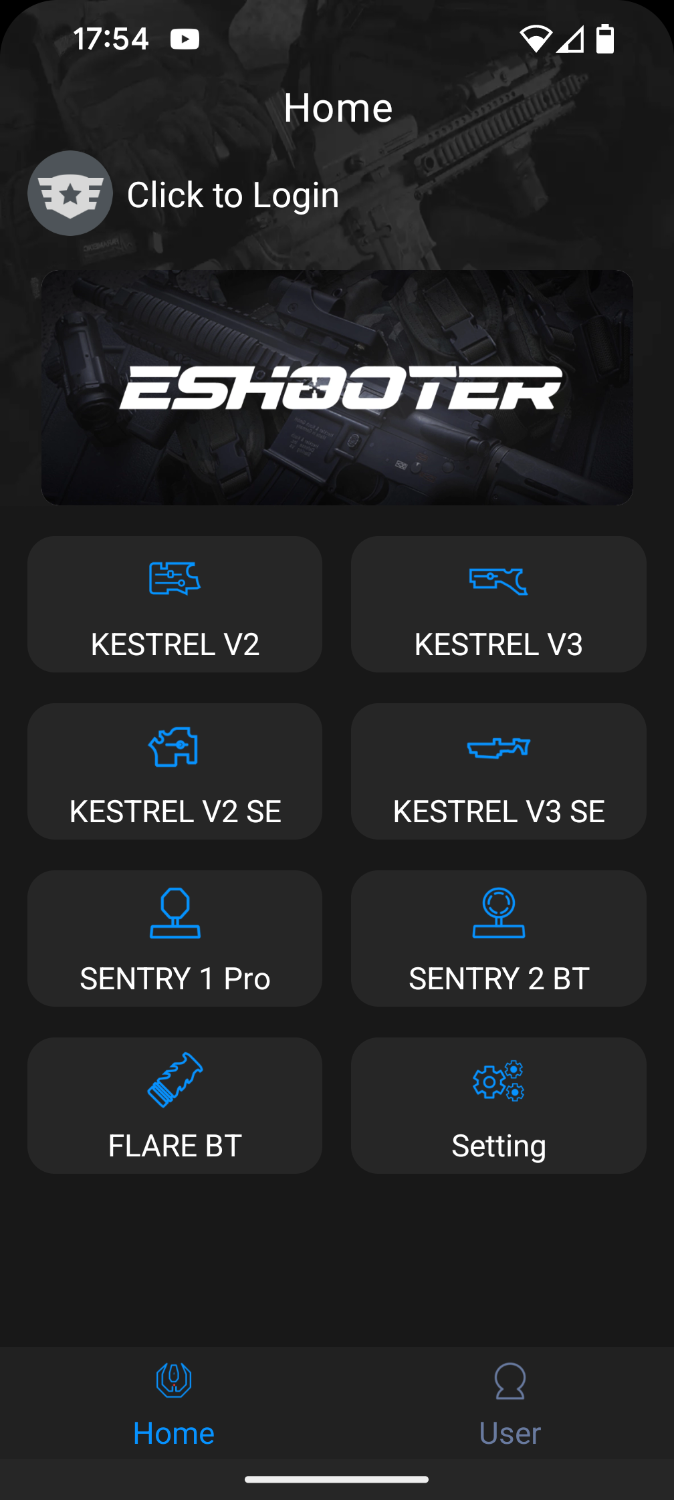Open KESTREL V3 SE

[498, 772]
